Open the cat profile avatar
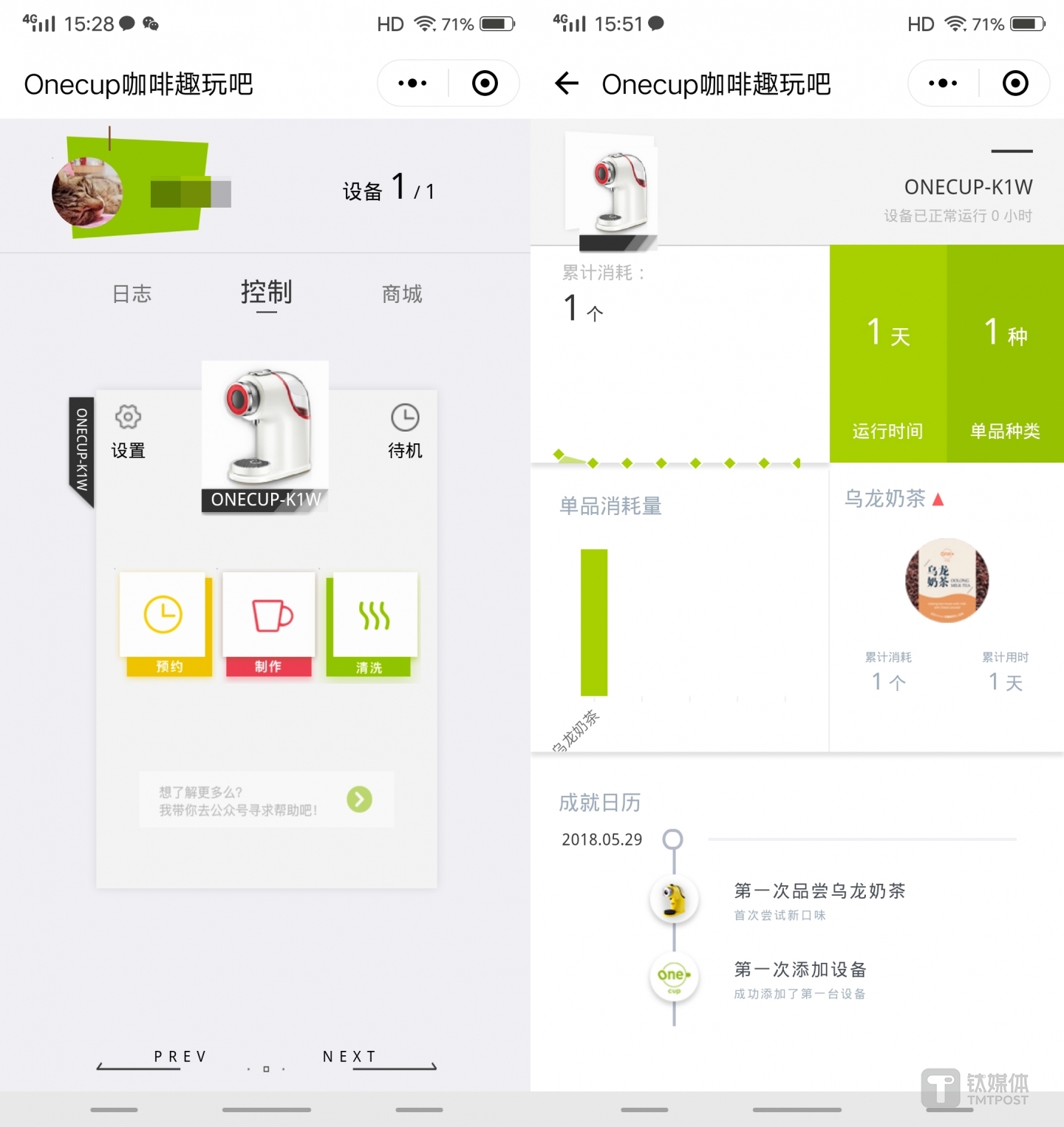Screen dimensions: 1064x1127 pos(88,191)
